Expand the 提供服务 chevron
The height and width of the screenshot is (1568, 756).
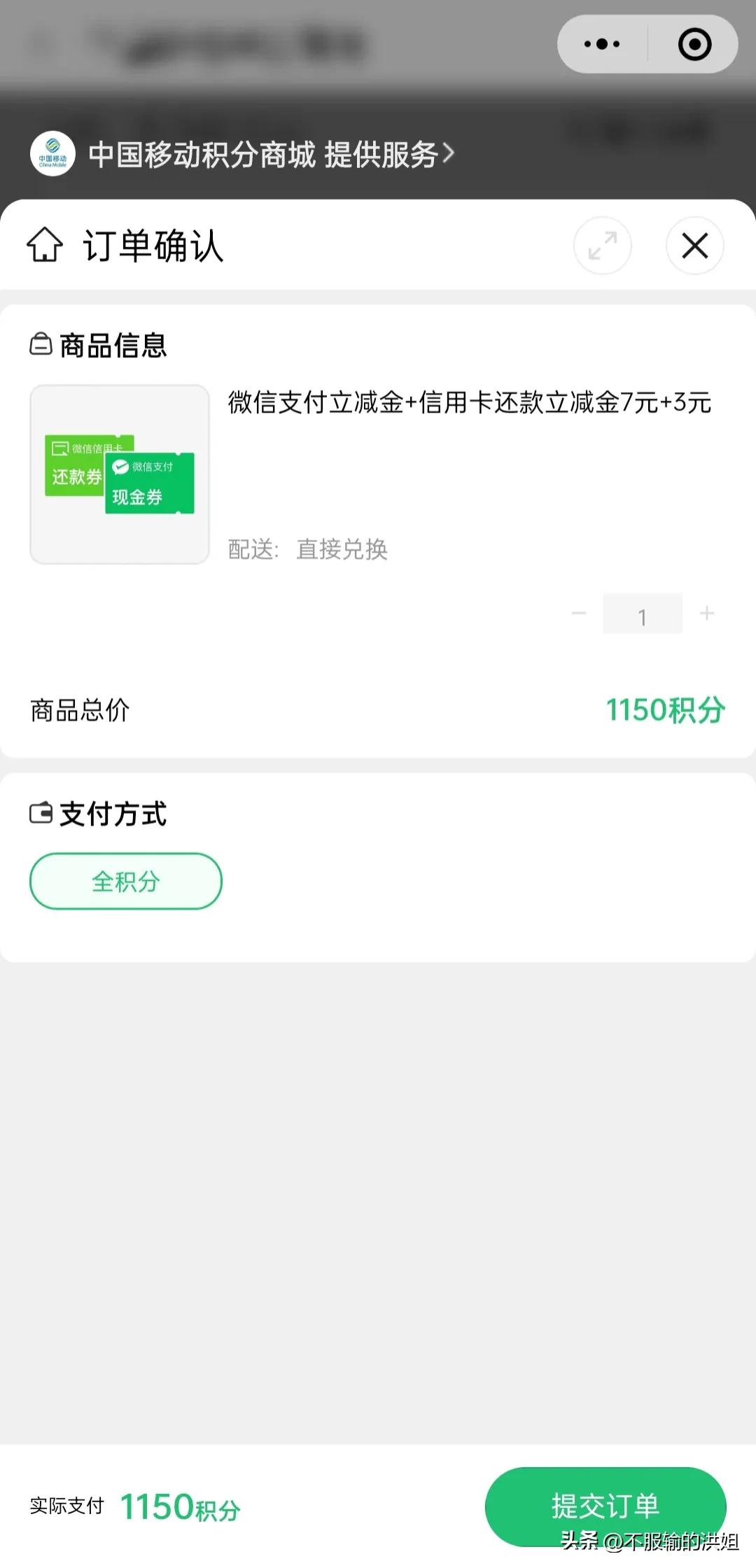click(449, 153)
